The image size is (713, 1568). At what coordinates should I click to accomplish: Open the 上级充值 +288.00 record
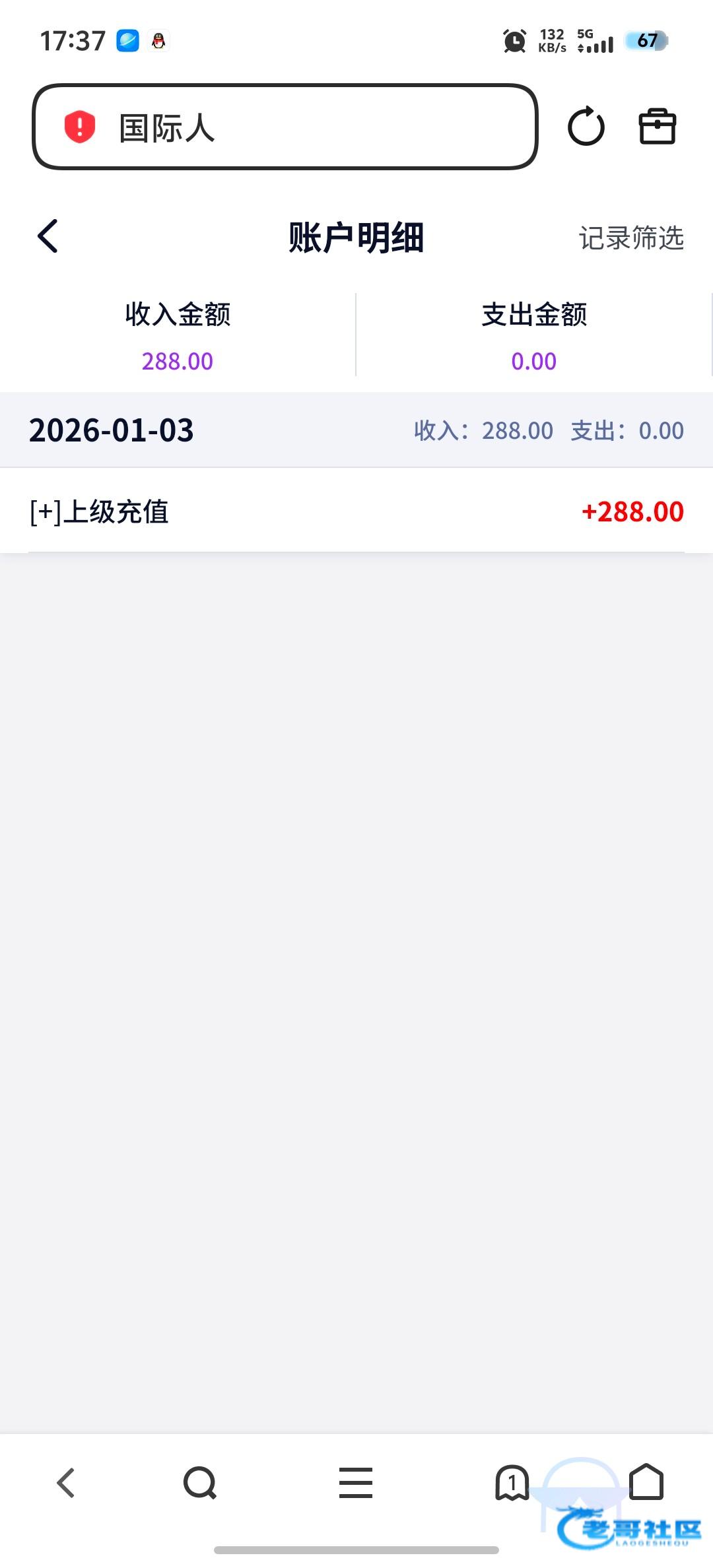coord(356,511)
